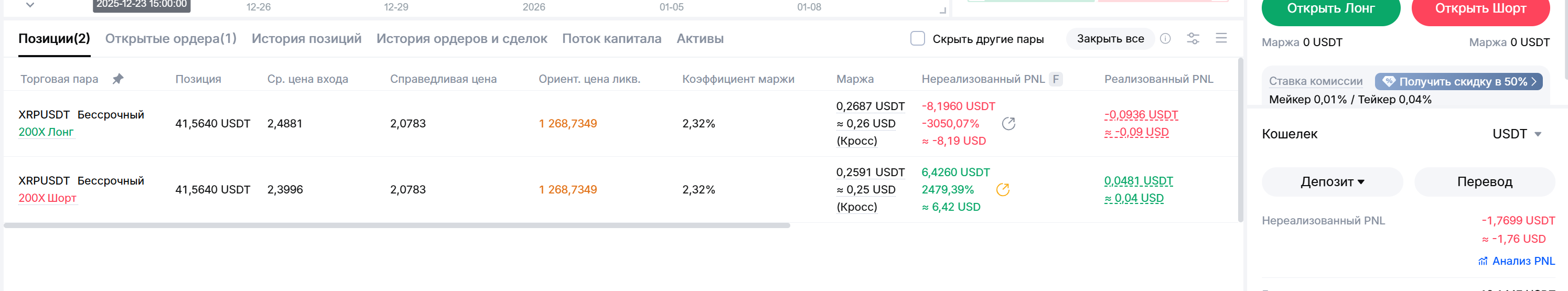This screenshot has height=291, width=1568.
Task: Expand the USDT wallet currency dropdown
Action: coord(1516,134)
